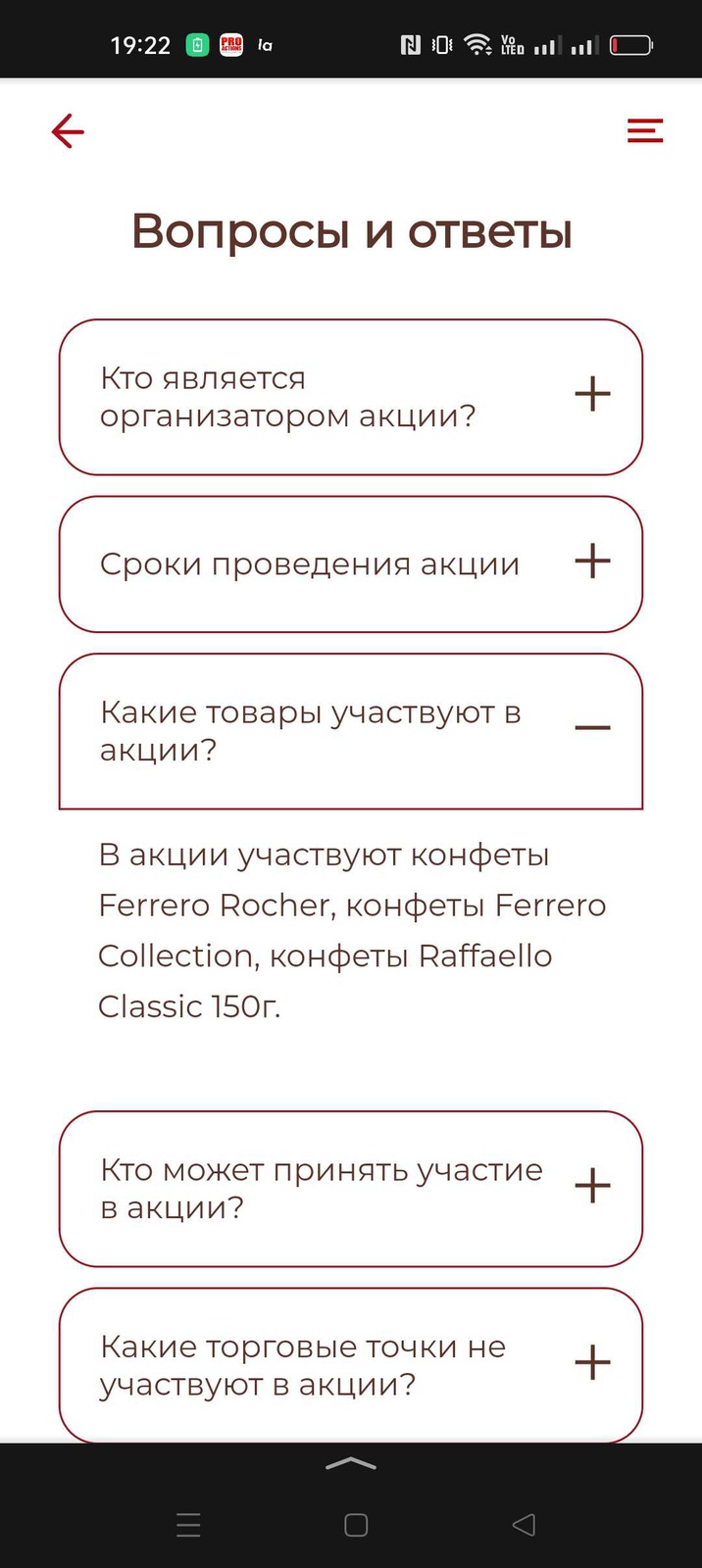Go back using the red arrow

tap(68, 130)
